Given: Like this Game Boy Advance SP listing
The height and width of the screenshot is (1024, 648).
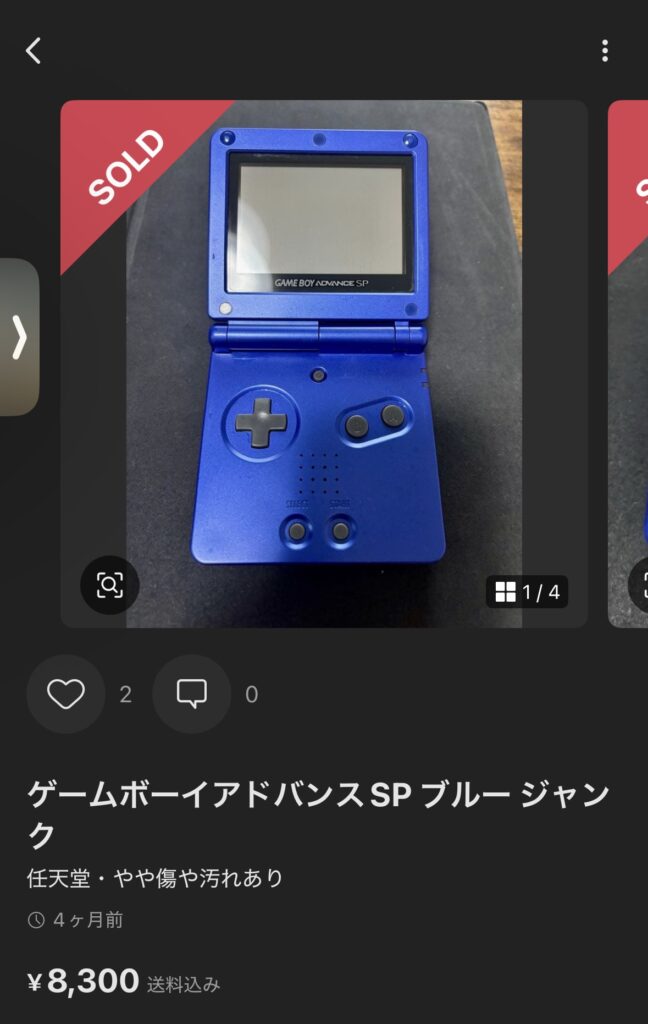Looking at the screenshot, I should click(66, 694).
